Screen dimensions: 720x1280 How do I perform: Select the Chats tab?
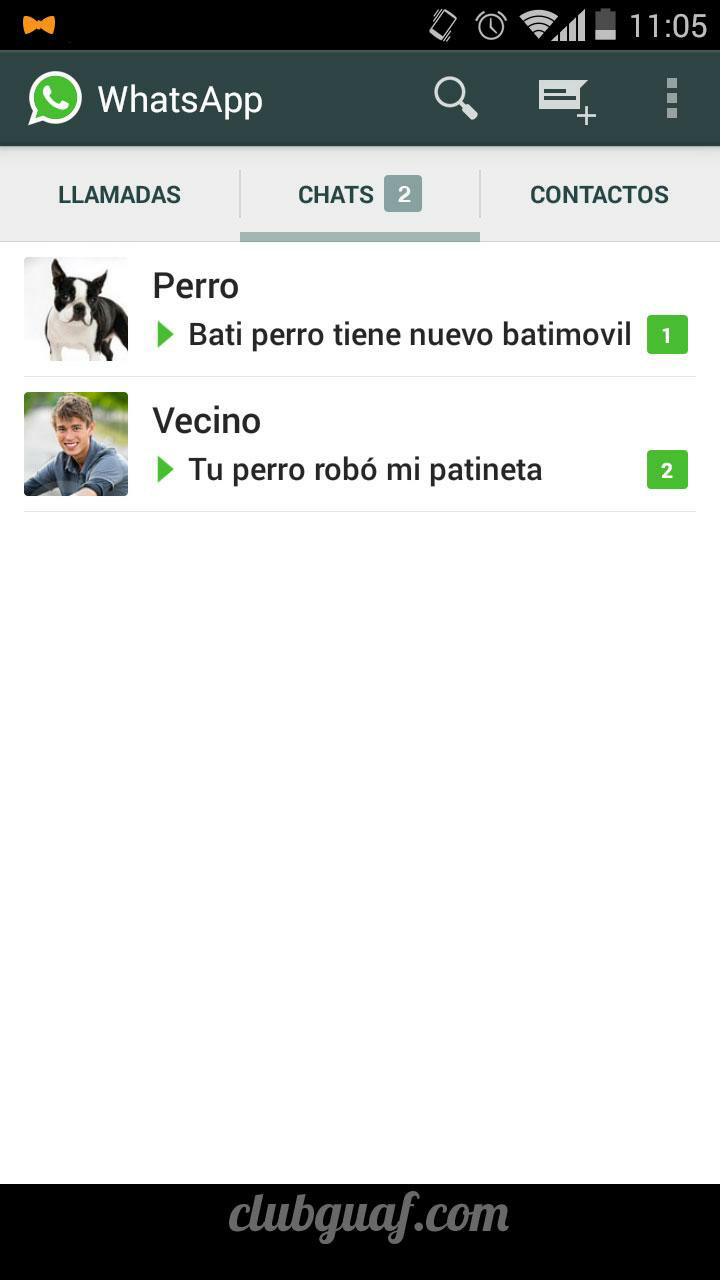[359, 195]
